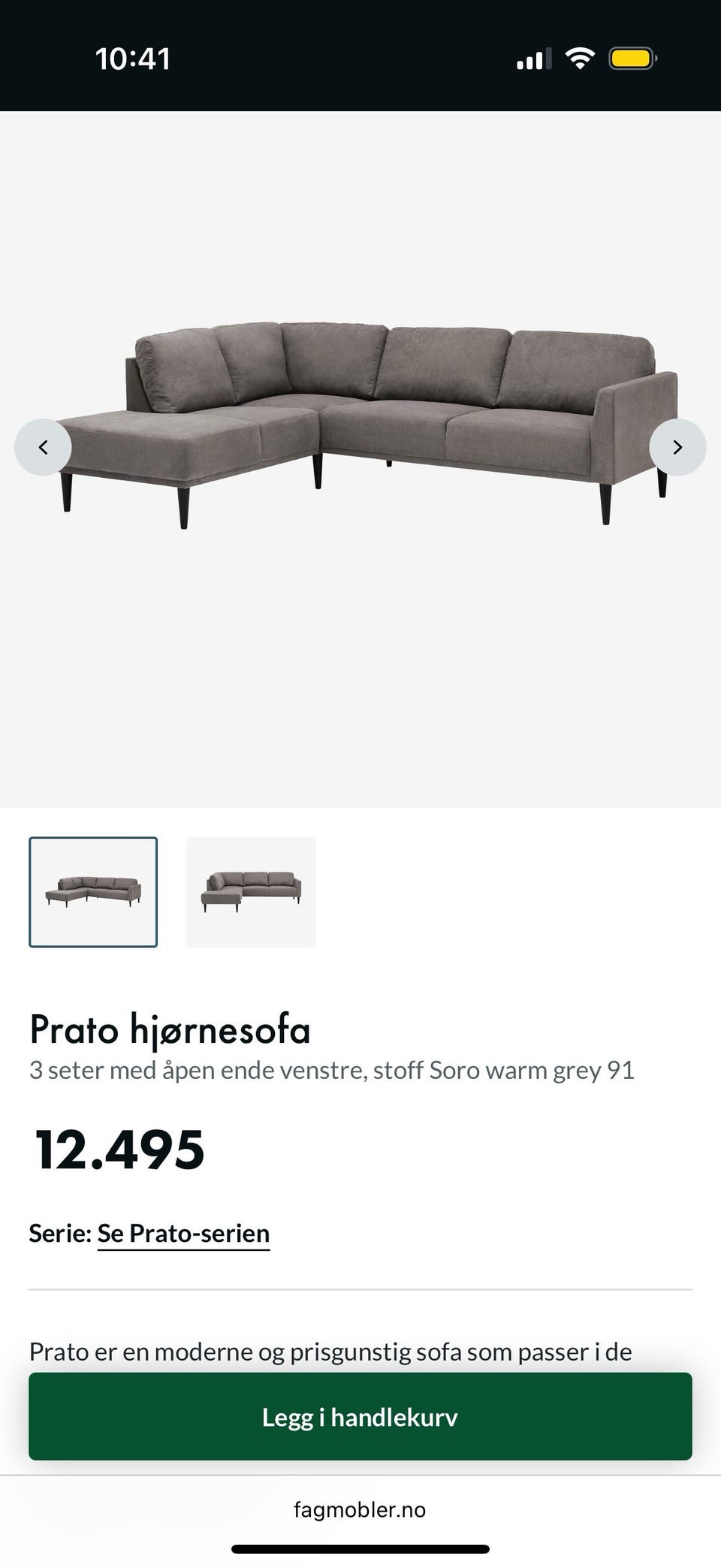The width and height of the screenshot is (721, 1568).
Task: Open the Se Prato-serien link
Action: [183, 1233]
